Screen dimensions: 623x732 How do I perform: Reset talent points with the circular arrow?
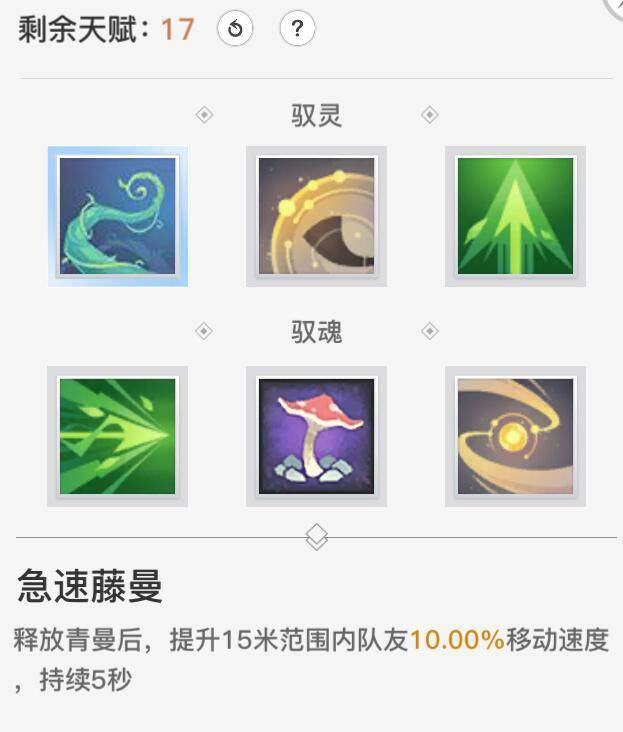click(x=235, y=29)
